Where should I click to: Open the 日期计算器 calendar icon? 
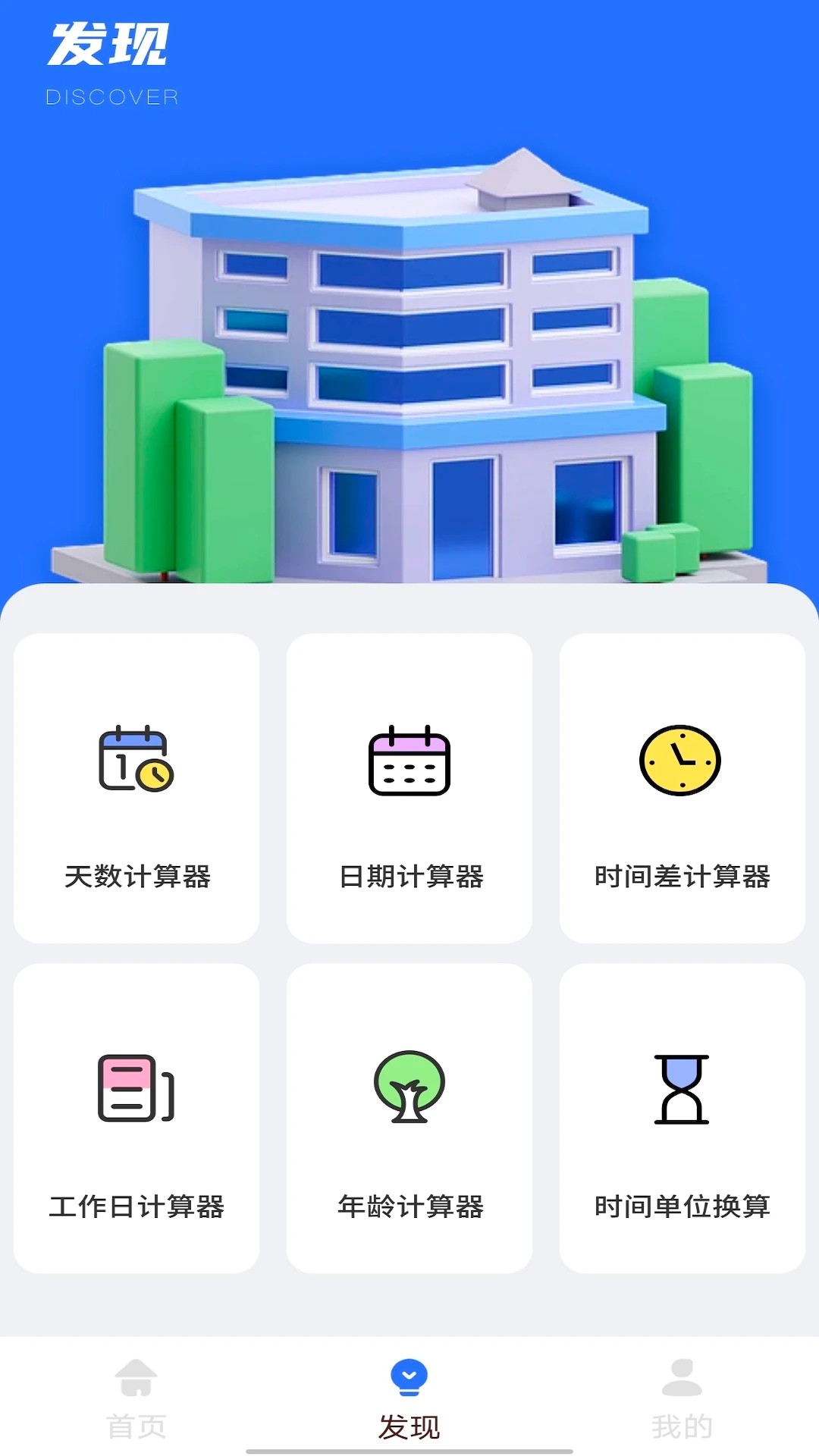(x=409, y=762)
